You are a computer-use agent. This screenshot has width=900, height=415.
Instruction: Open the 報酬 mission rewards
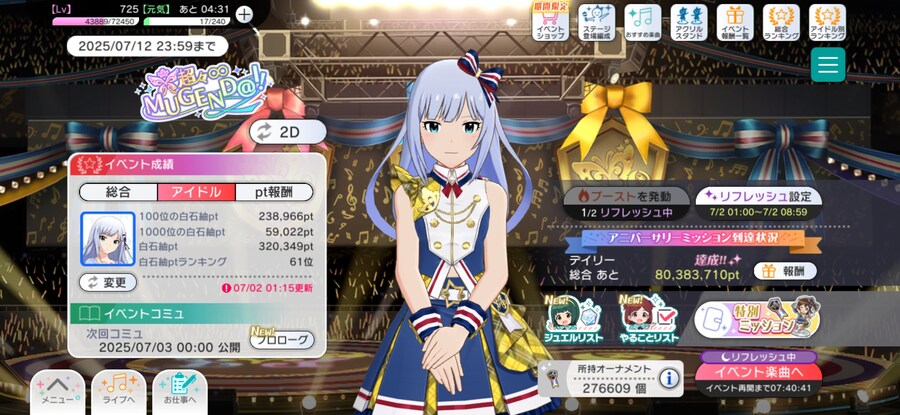pyautogui.click(x=785, y=271)
